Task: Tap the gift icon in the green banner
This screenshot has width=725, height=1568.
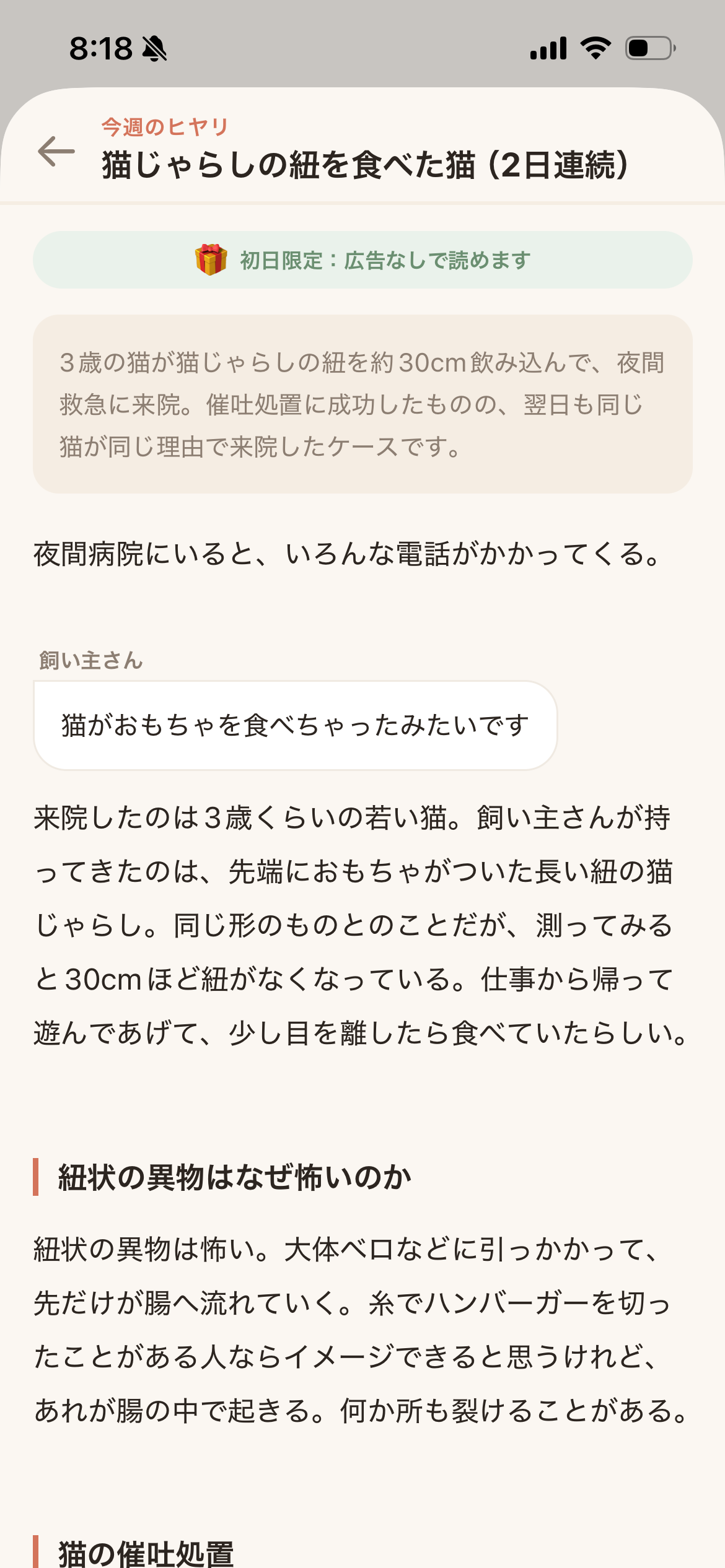Action: tap(211, 260)
